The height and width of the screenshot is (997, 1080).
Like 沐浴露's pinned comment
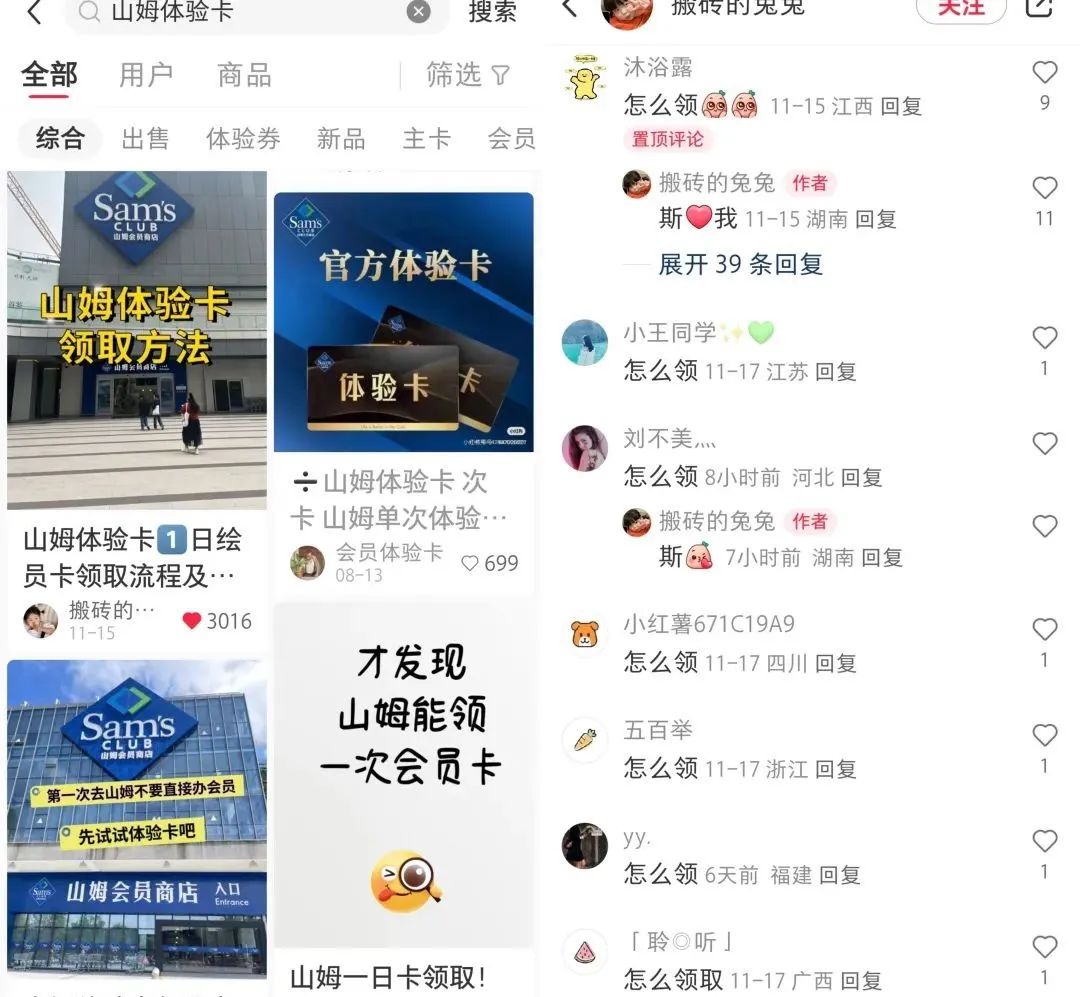1044,72
